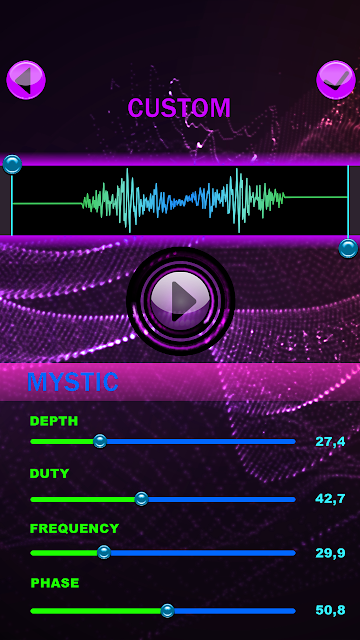Select the waveform end trim handle
Image resolution: width=360 pixels, height=640 pixels.
pyautogui.click(x=348, y=248)
